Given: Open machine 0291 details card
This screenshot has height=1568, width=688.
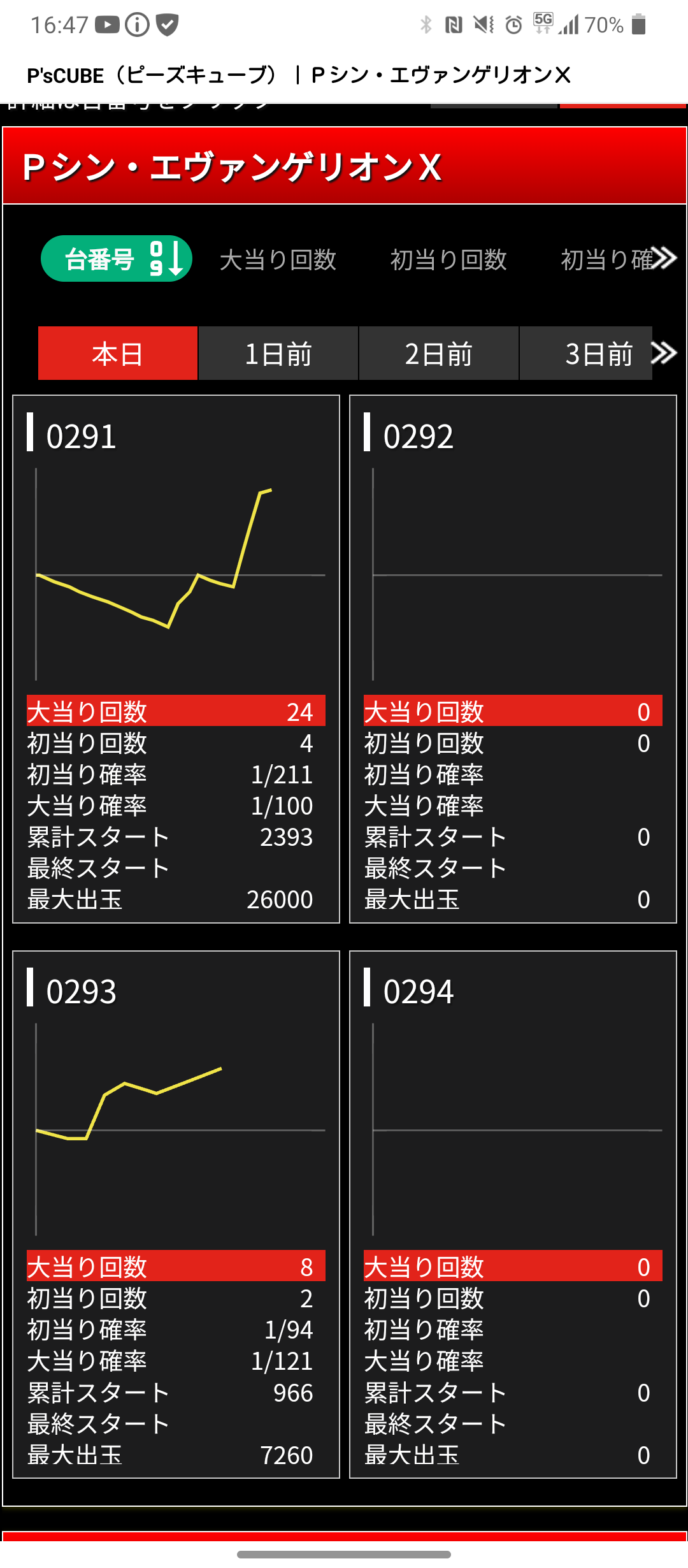Looking at the screenshot, I should [x=176, y=658].
